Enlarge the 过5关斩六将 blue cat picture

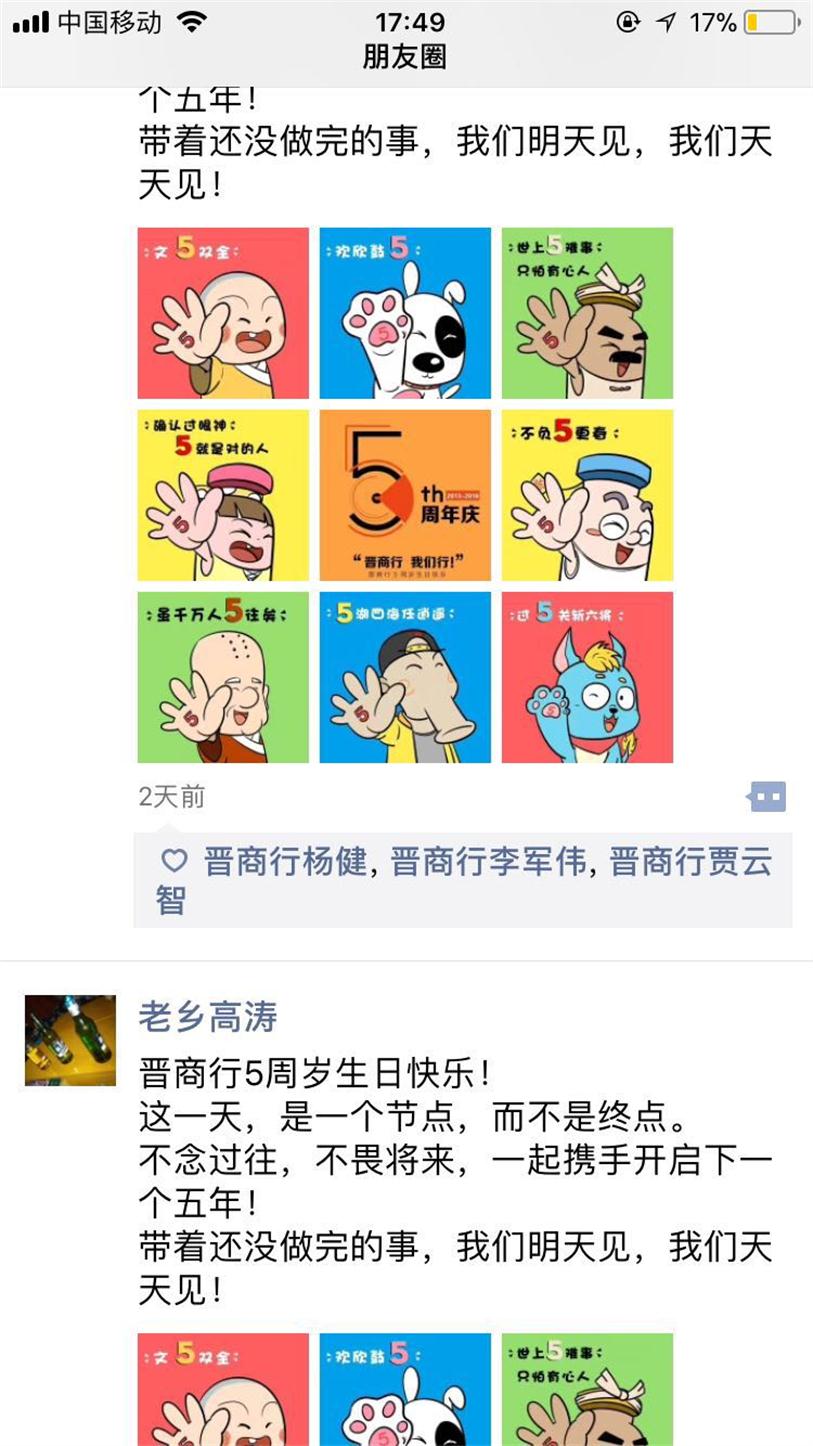587,677
